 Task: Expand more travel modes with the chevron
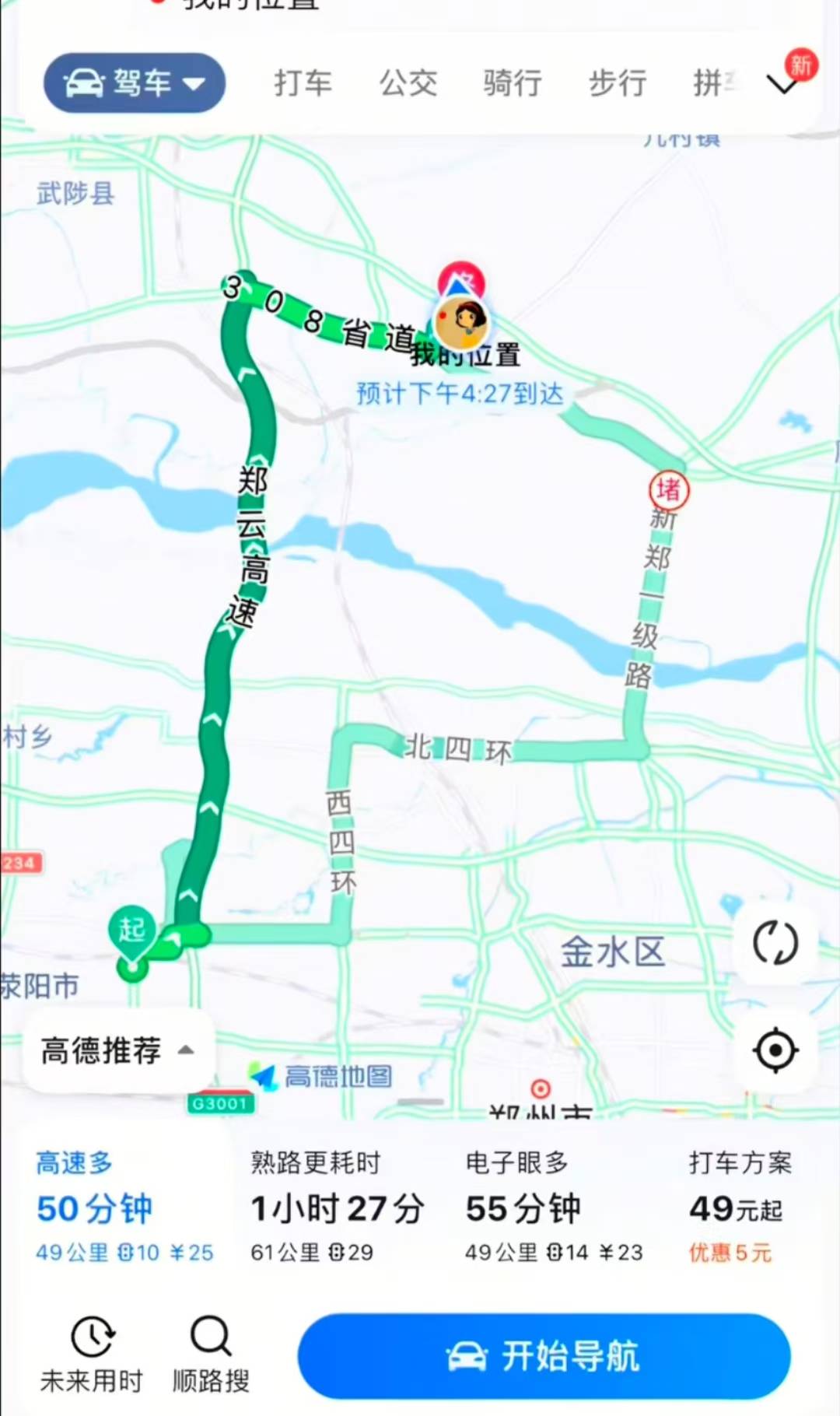tap(783, 83)
